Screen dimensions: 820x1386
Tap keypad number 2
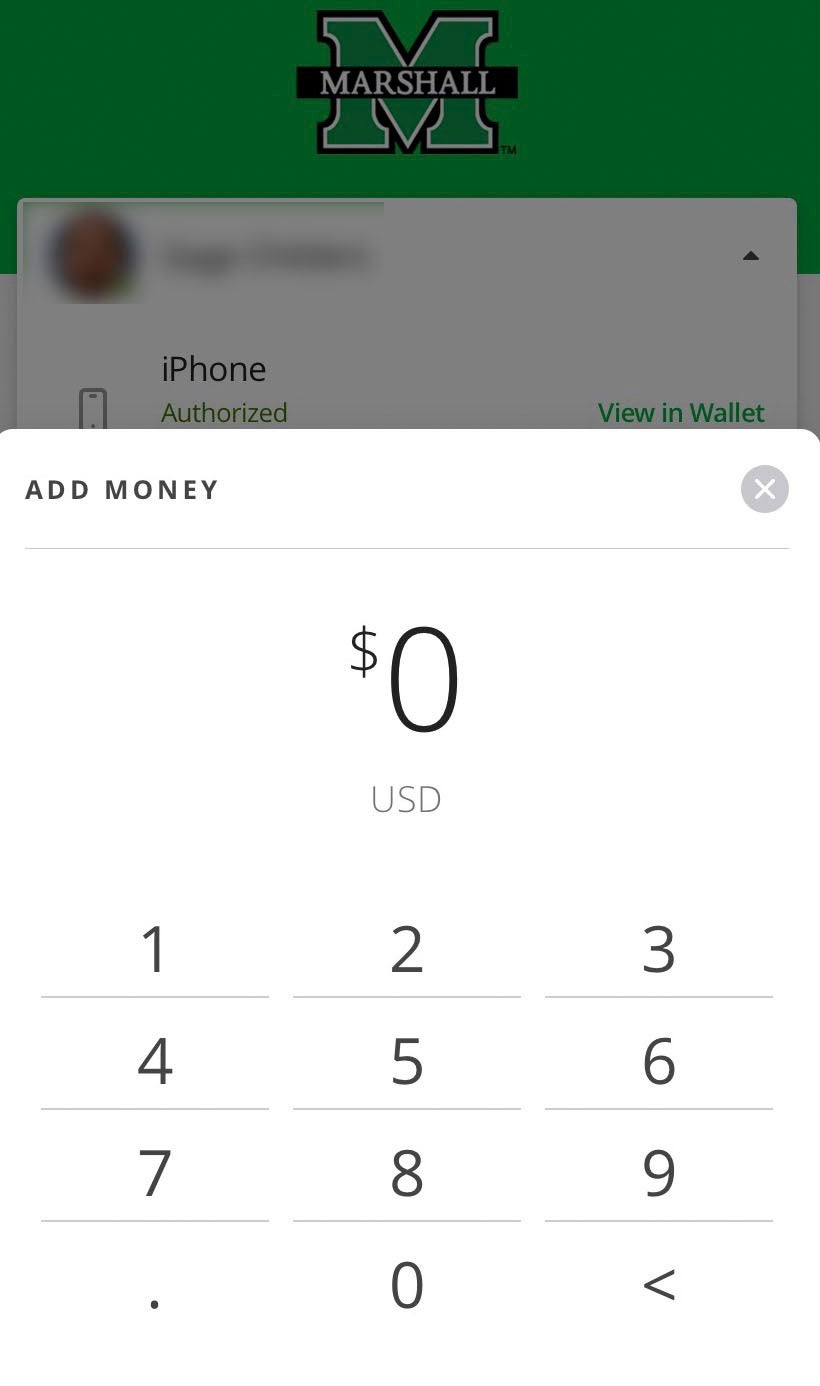coord(407,949)
